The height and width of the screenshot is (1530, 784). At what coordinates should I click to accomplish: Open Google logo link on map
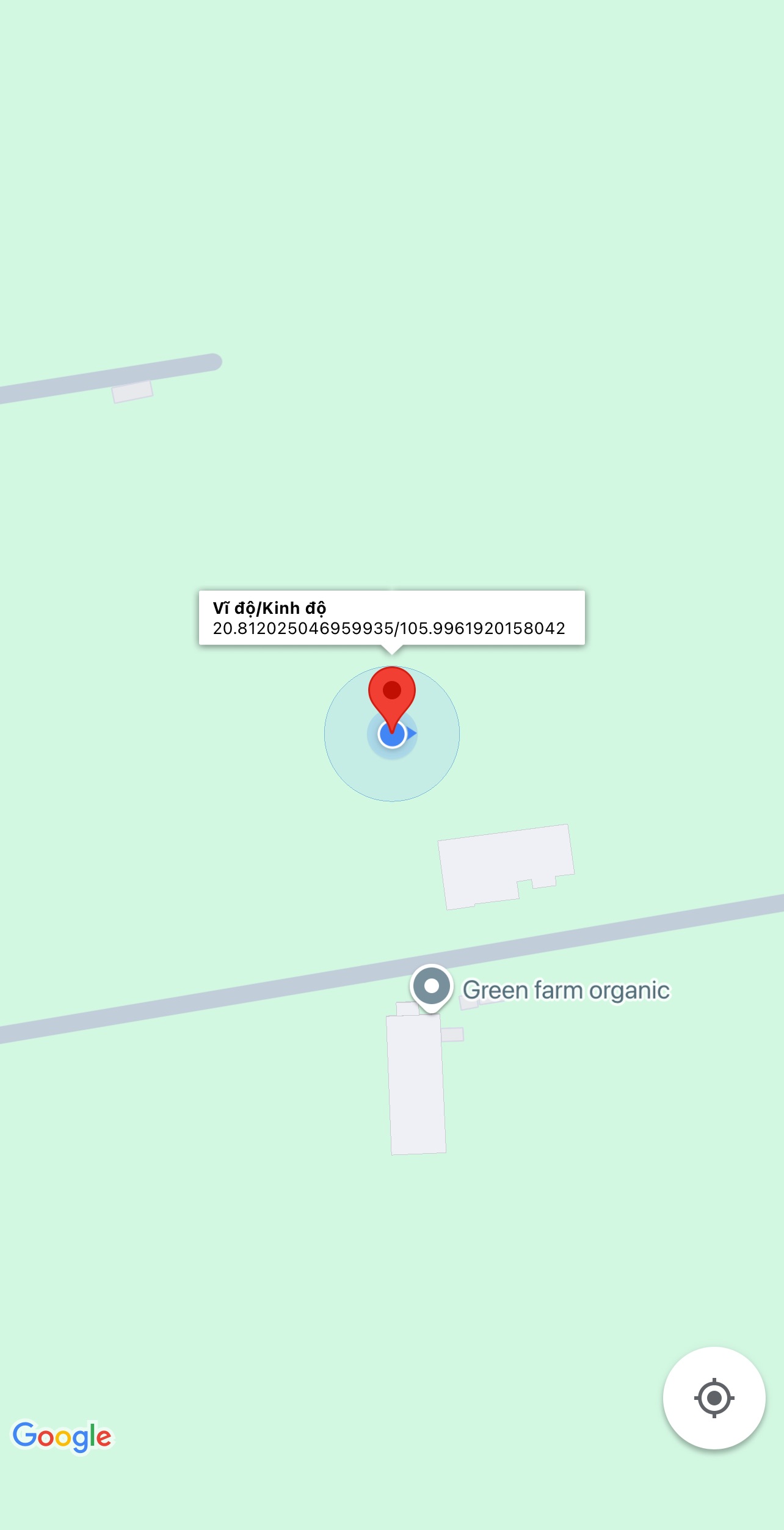(62, 1437)
